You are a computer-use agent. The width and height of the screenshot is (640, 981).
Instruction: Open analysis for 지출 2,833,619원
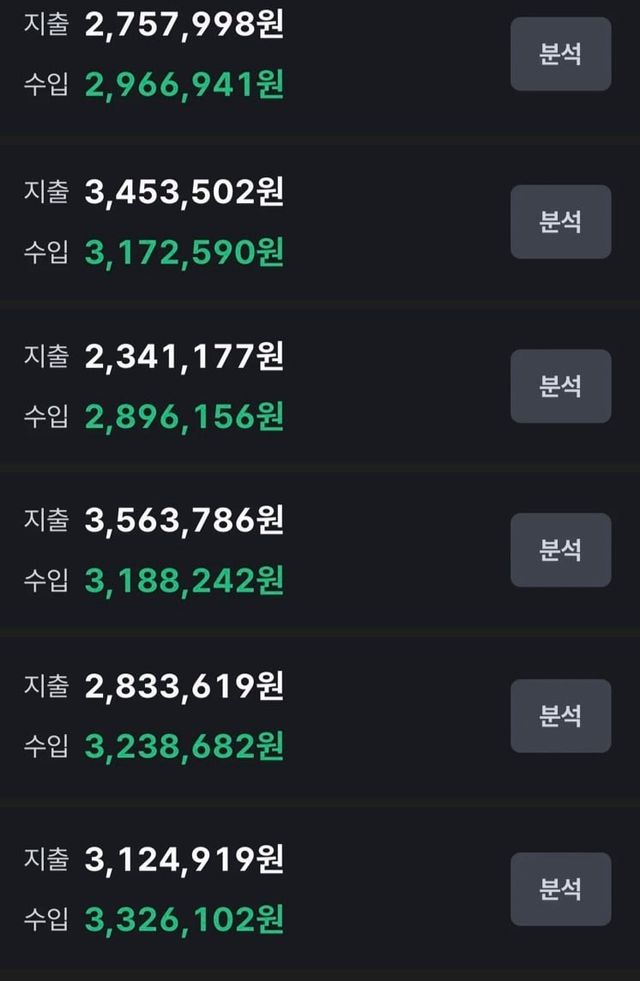pos(560,715)
